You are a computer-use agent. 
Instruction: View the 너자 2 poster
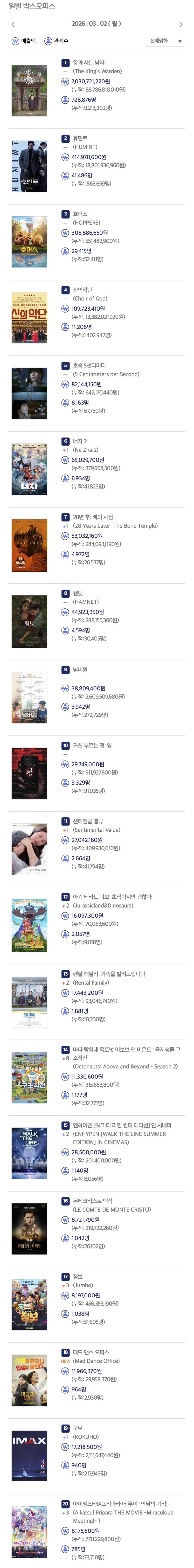click(29, 469)
